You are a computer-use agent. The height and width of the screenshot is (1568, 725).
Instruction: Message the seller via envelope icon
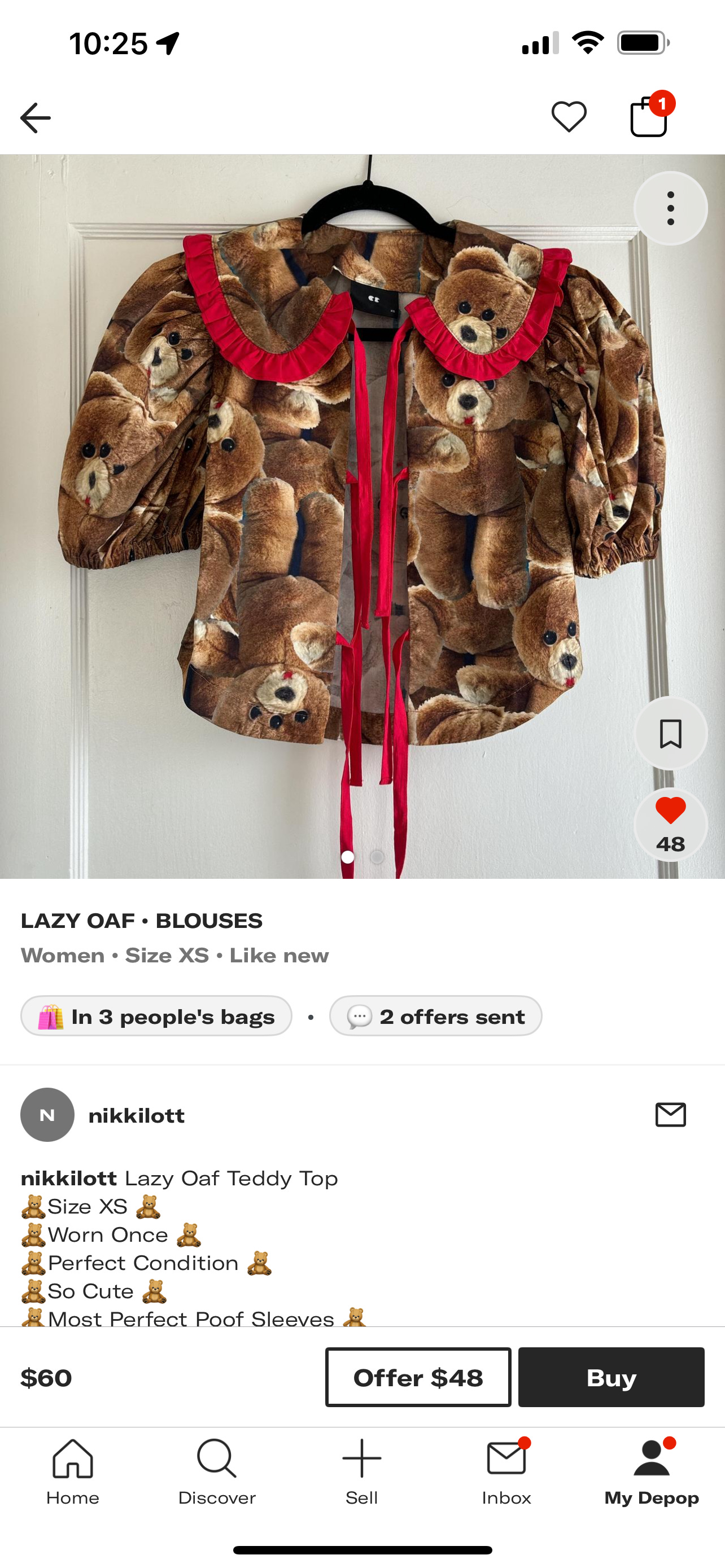pos(670,1115)
